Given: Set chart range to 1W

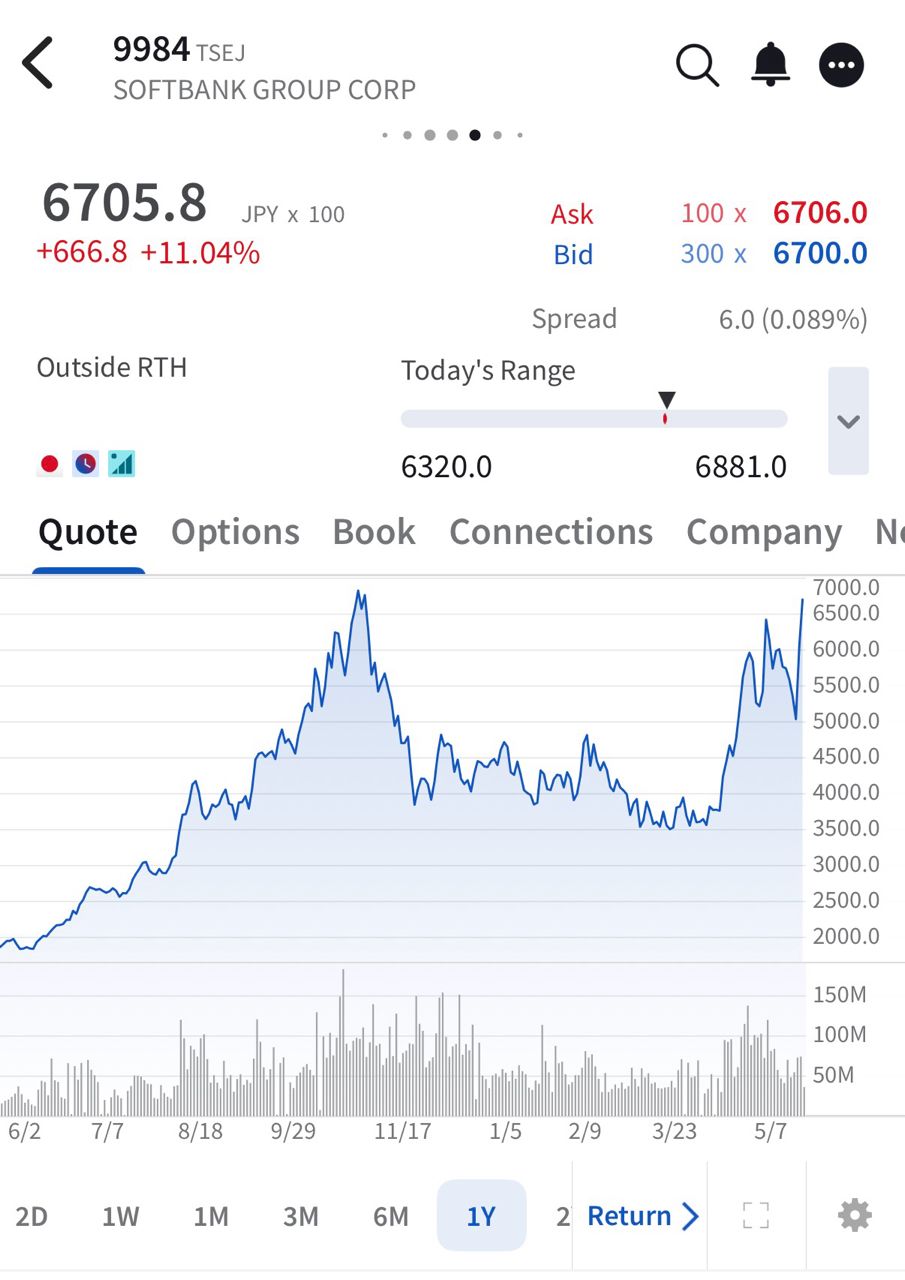Looking at the screenshot, I should (x=120, y=1216).
